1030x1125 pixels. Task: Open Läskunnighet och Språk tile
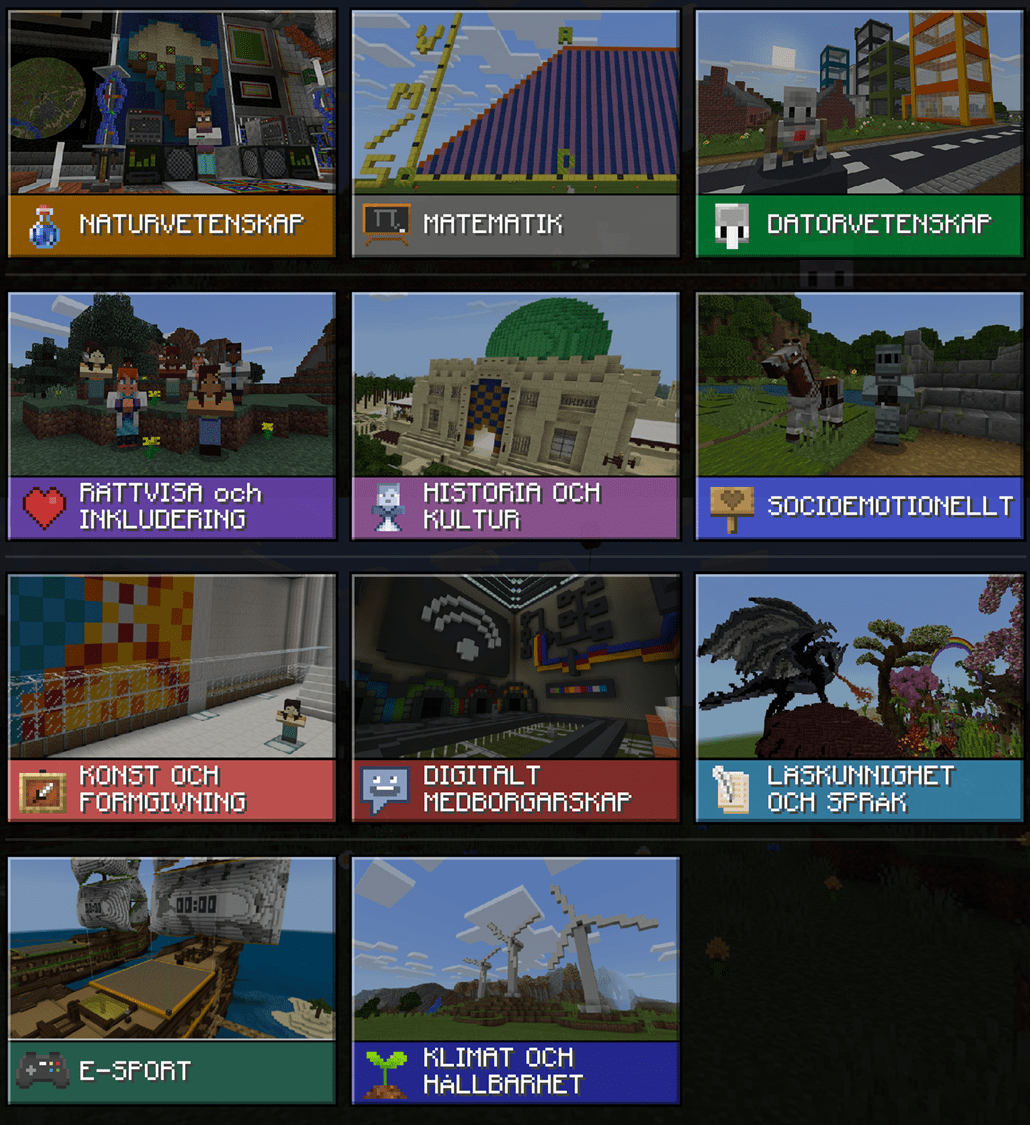pyautogui.click(x=859, y=697)
